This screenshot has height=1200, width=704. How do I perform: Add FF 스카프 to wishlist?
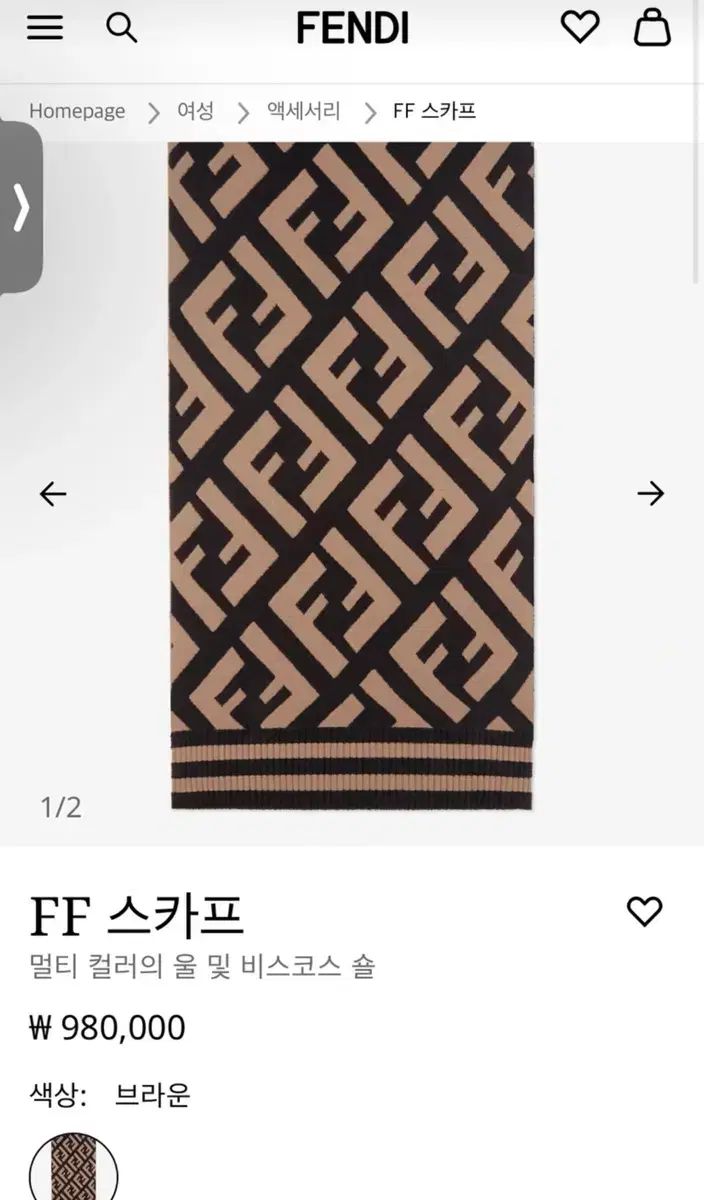pos(644,910)
